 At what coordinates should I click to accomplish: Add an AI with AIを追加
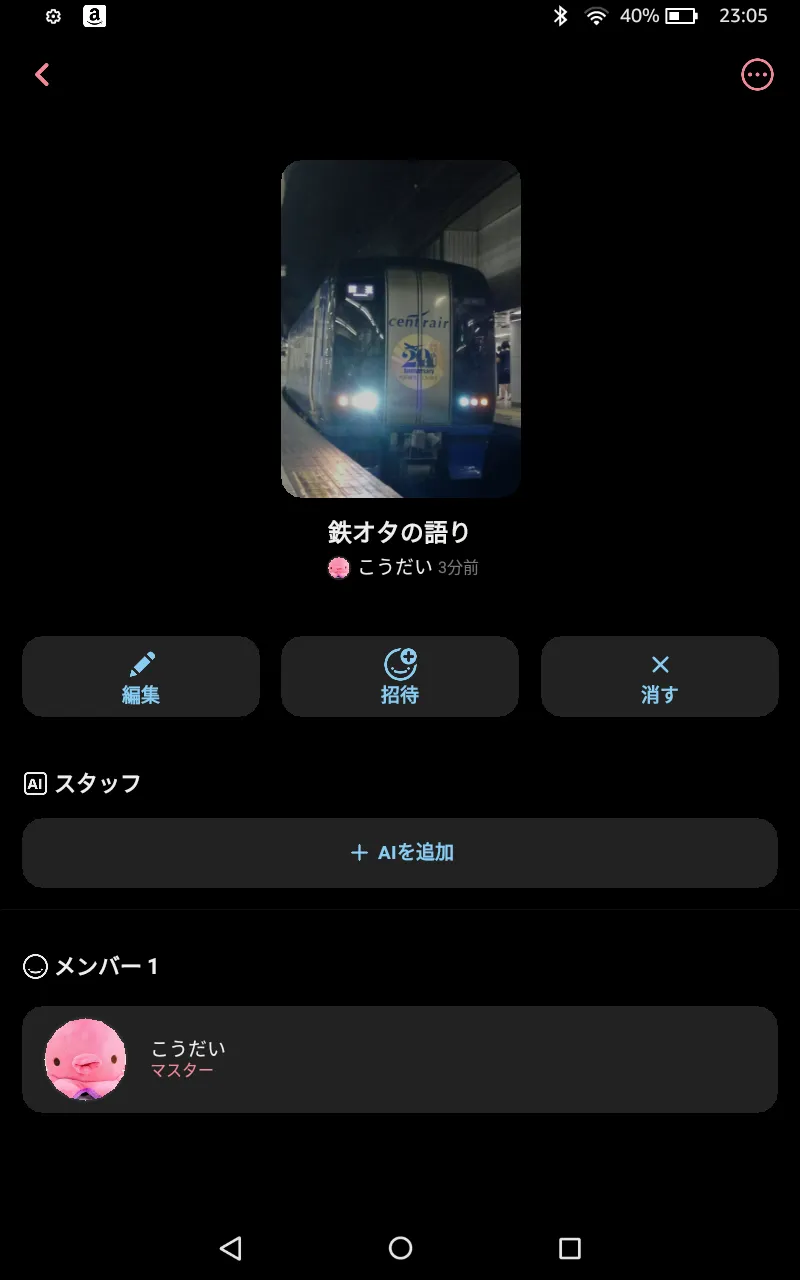400,853
